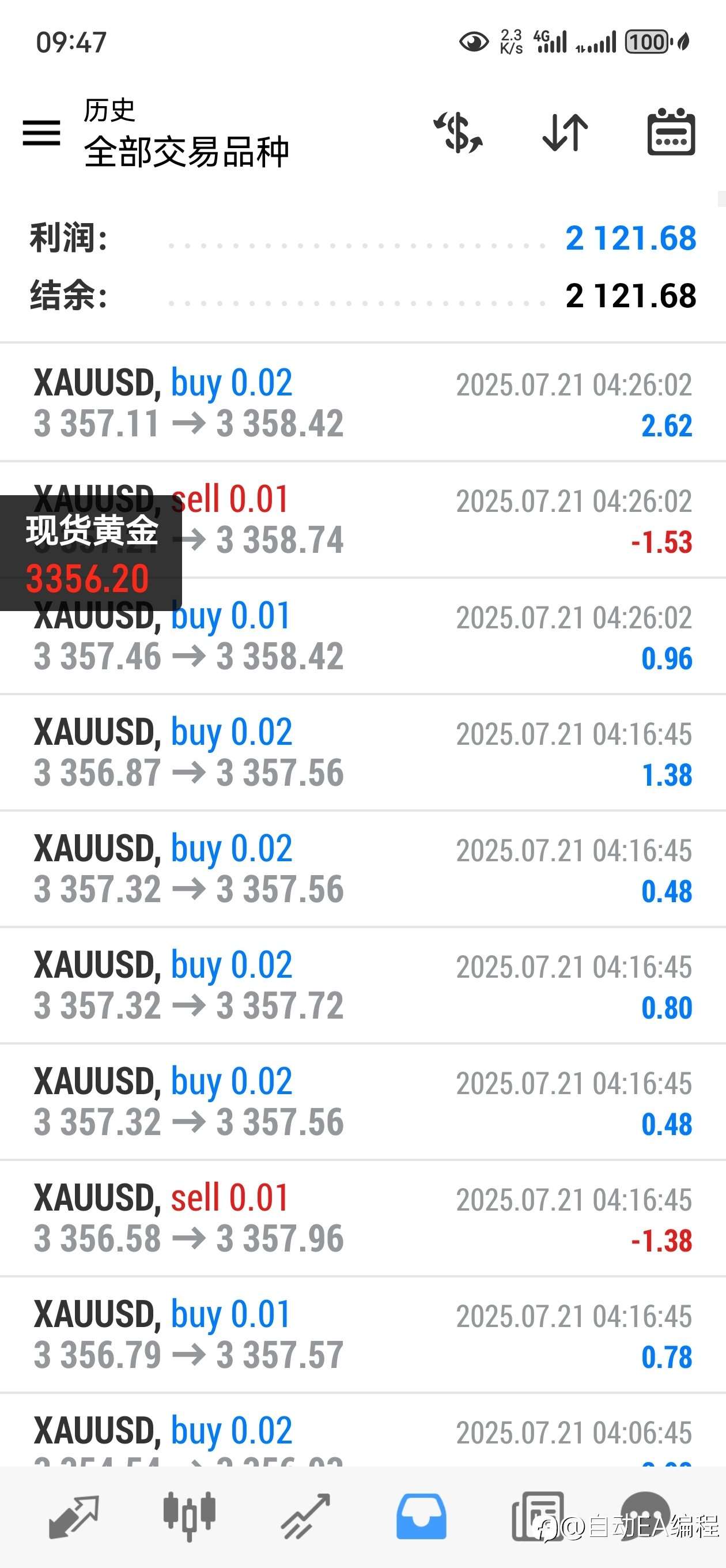
Task: Expand the sell 0.01 trade with loss -1.53
Action: pos(426,520)
